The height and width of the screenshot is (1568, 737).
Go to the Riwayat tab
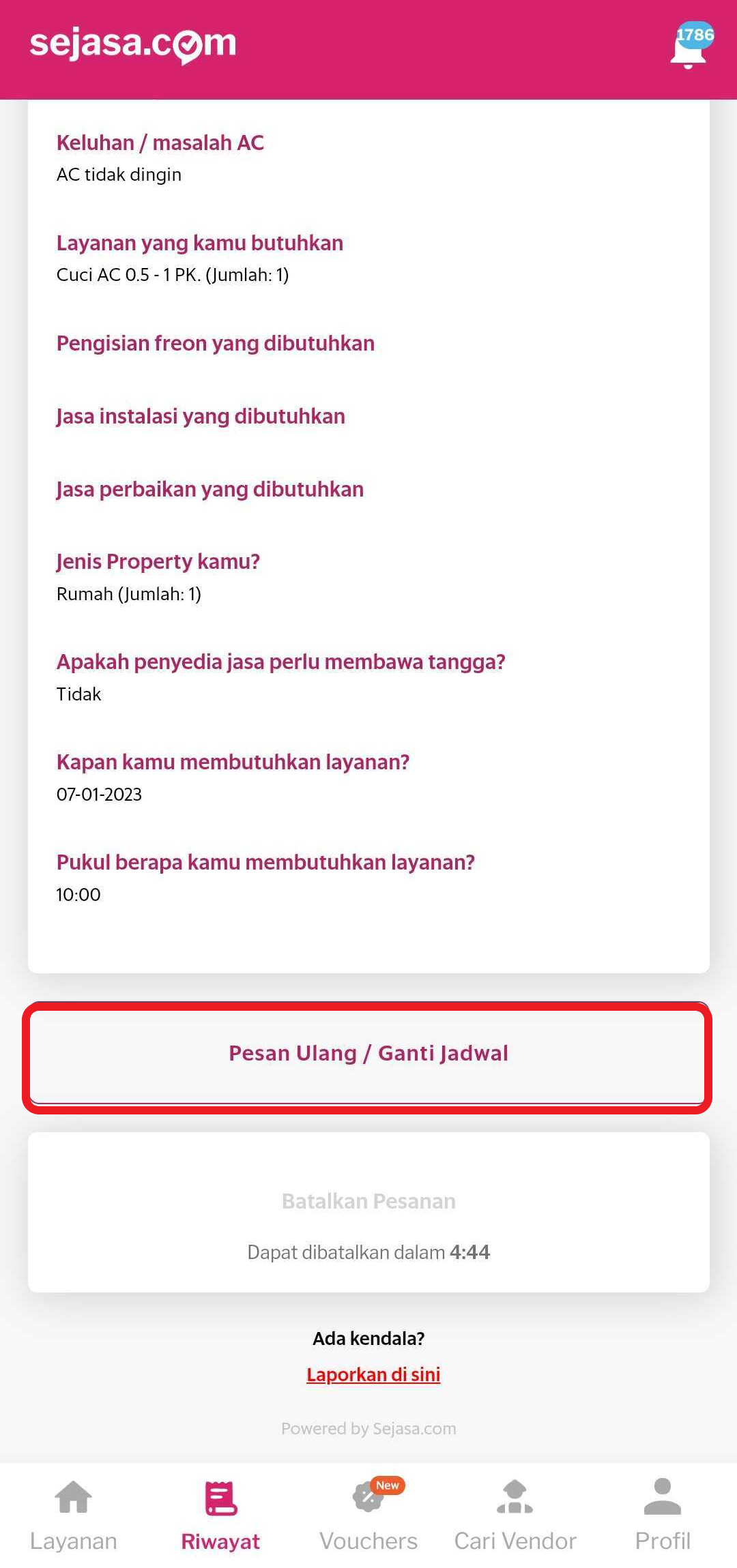tap(220, 1515)
